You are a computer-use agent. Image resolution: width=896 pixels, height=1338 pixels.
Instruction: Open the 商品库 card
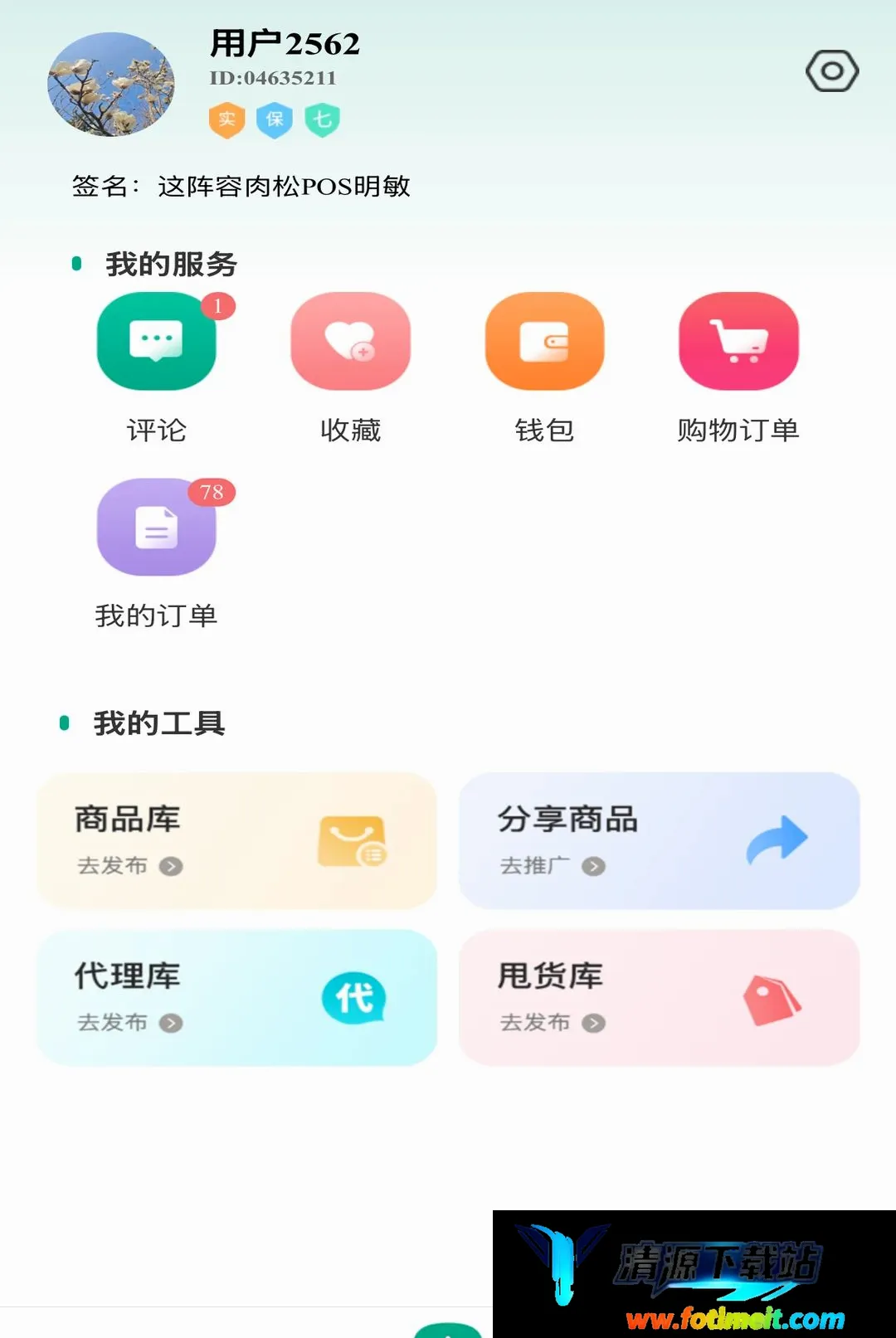tap(236, 840)
